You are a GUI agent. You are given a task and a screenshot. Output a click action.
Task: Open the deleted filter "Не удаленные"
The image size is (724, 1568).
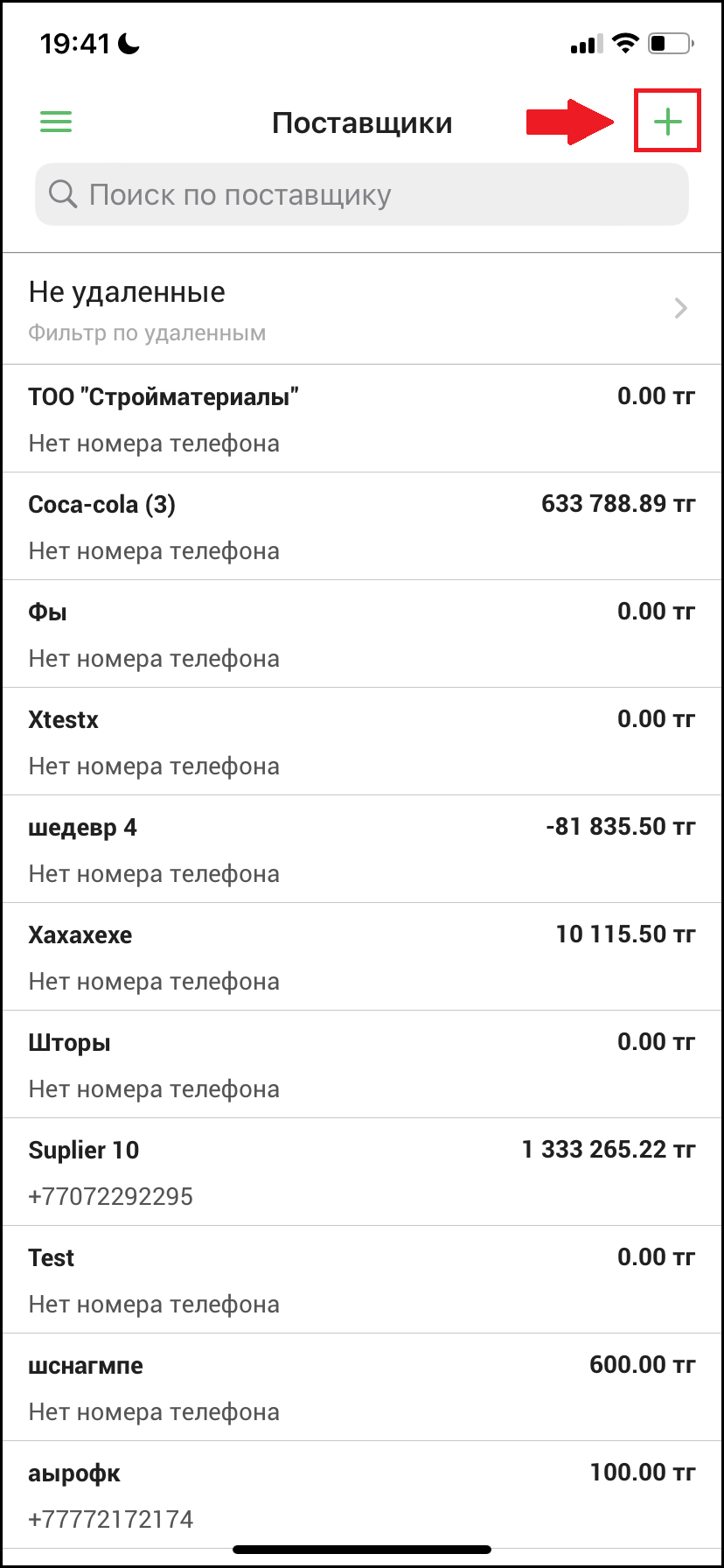[x=362, y=310]
